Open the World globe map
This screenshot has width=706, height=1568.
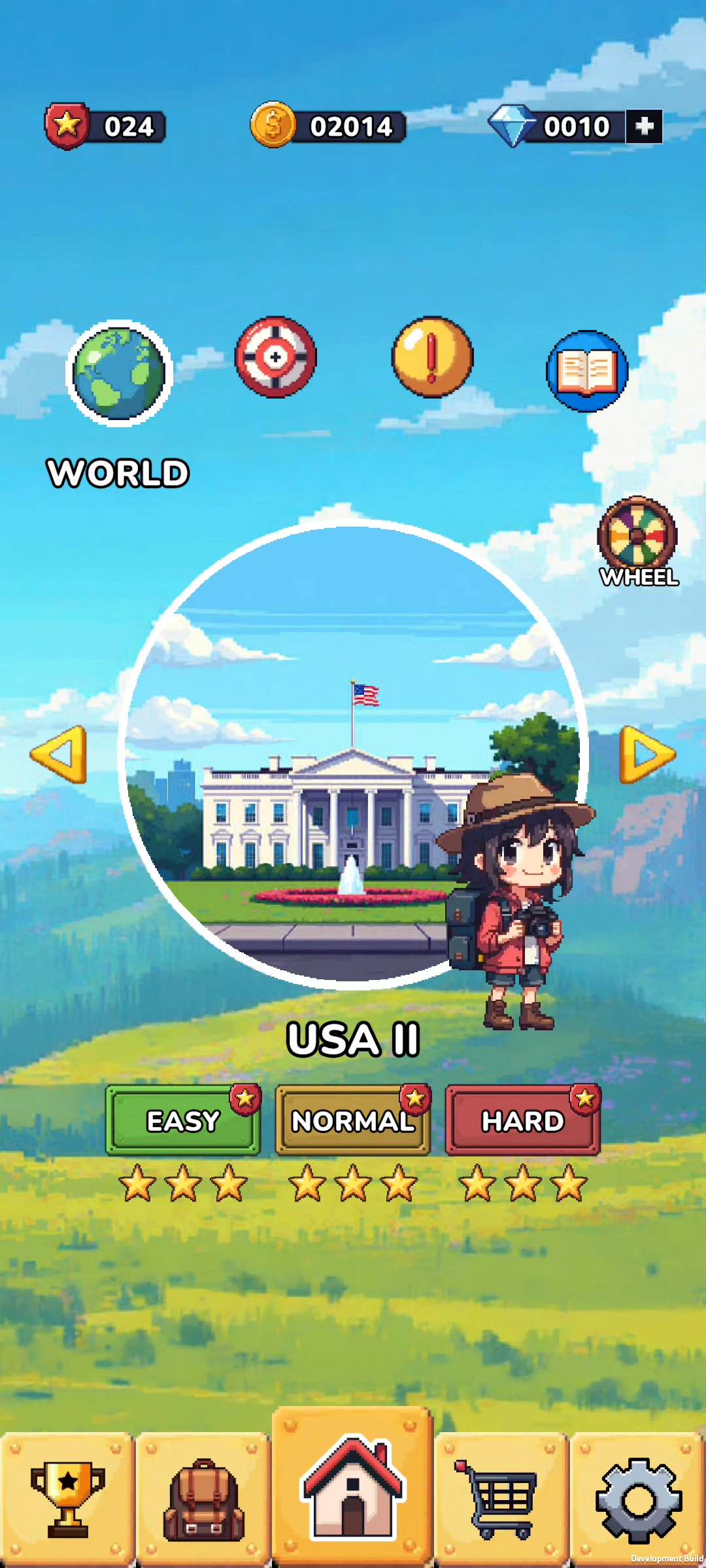(x=119, y=374)
